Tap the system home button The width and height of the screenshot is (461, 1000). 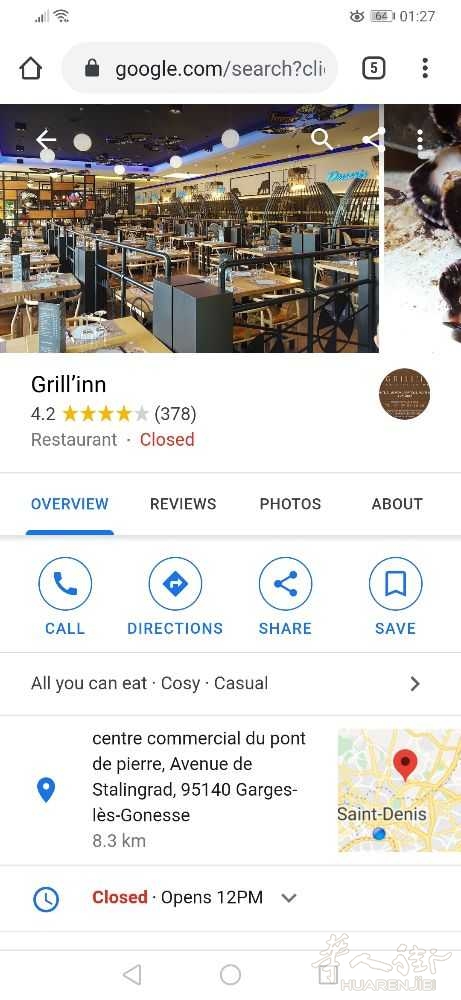click(230, 974)
